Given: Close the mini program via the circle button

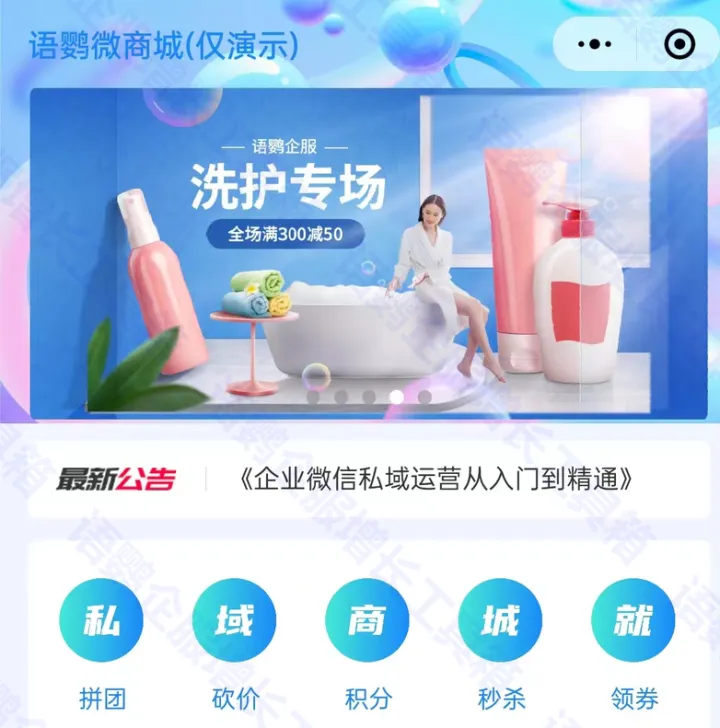Looking at the screenshot, I should point(680,44).
